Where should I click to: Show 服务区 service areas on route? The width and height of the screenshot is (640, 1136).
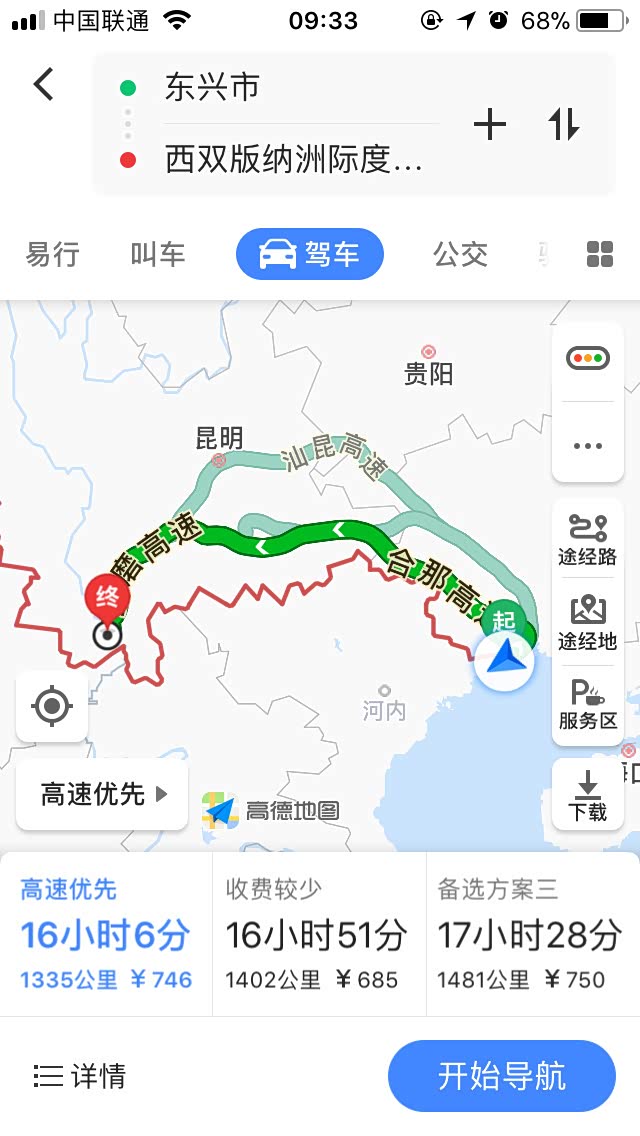point(588,705)
